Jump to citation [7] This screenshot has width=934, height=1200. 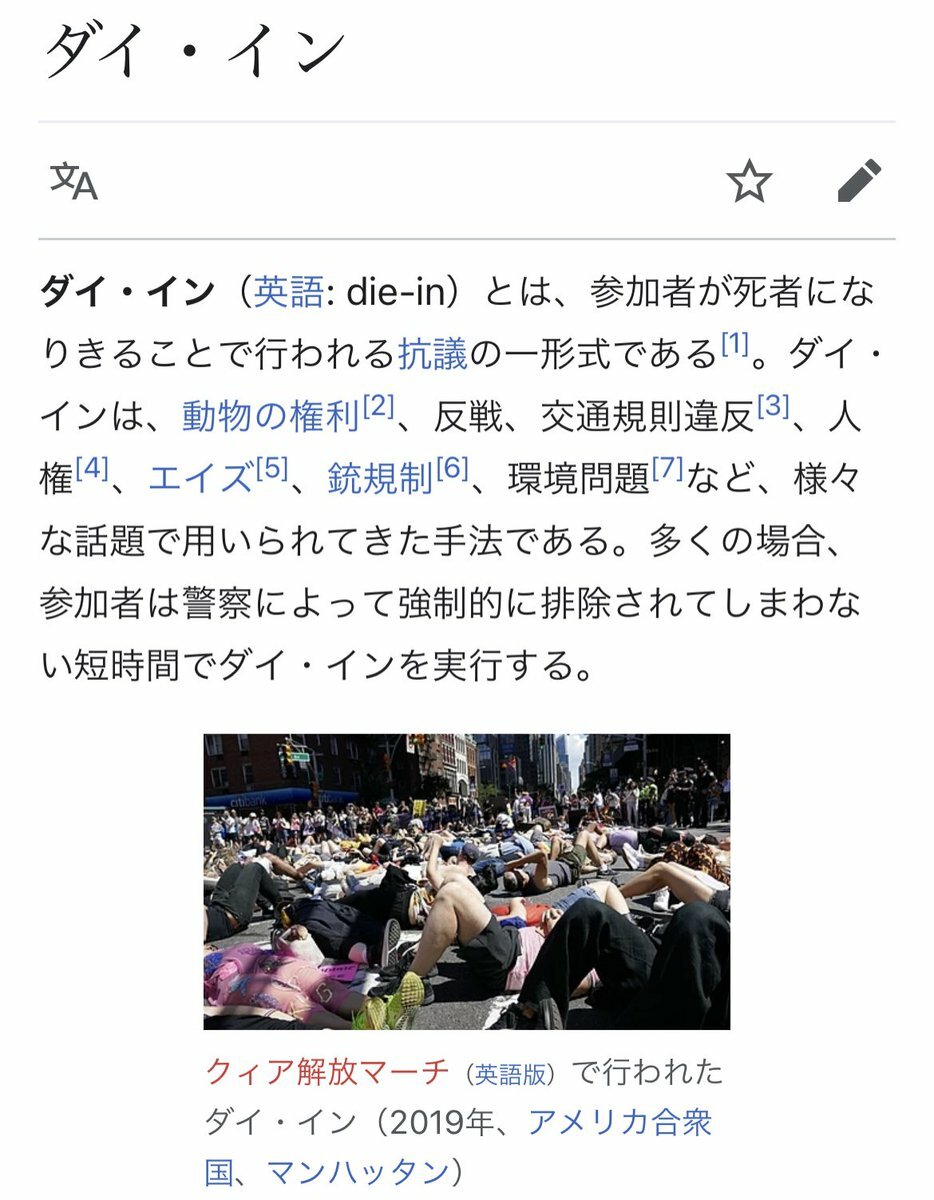[667, 468]
